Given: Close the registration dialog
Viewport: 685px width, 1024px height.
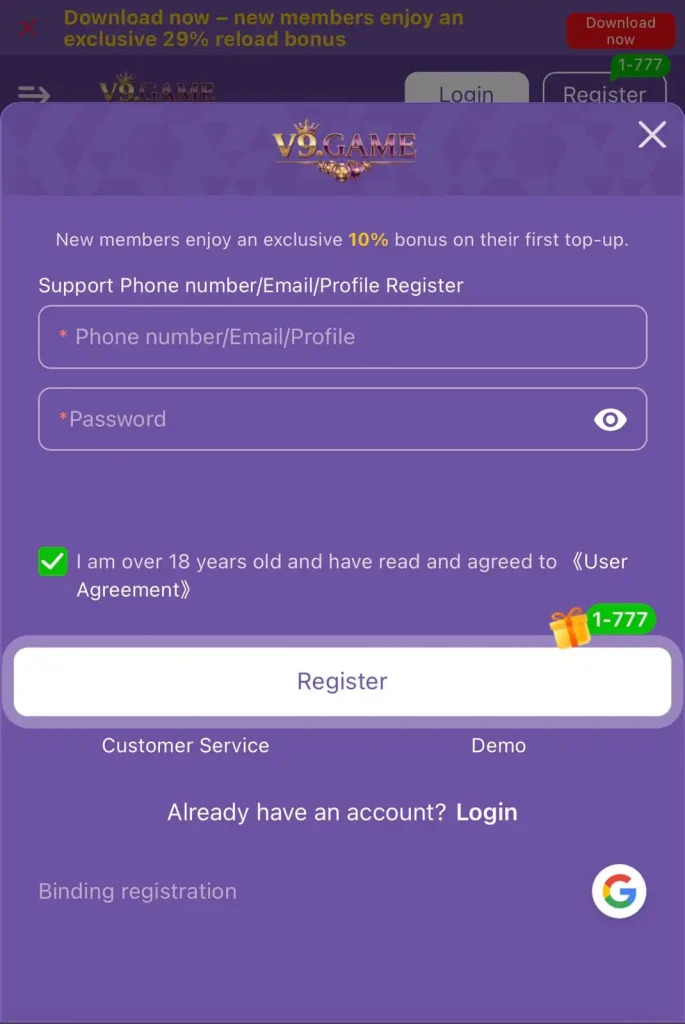Looking at the screenshot, I should 652,134.
